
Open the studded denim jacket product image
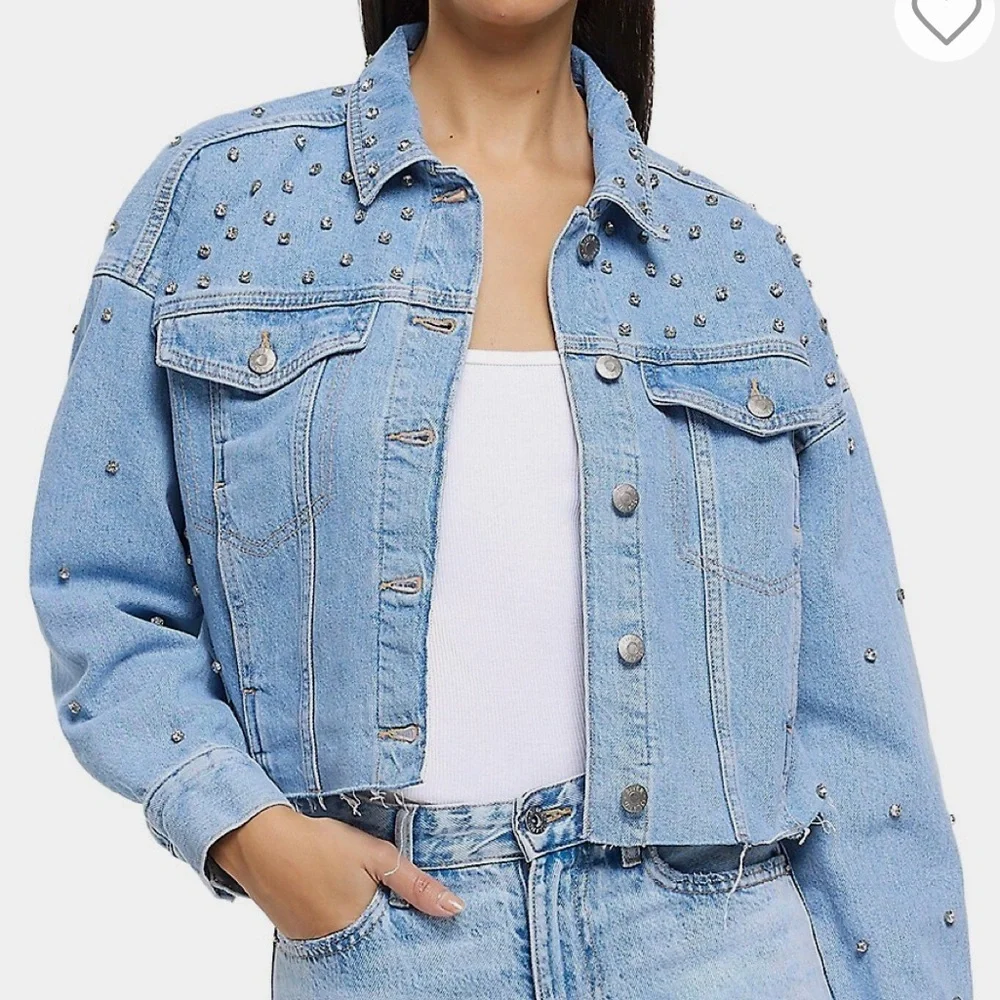[500, 500]
